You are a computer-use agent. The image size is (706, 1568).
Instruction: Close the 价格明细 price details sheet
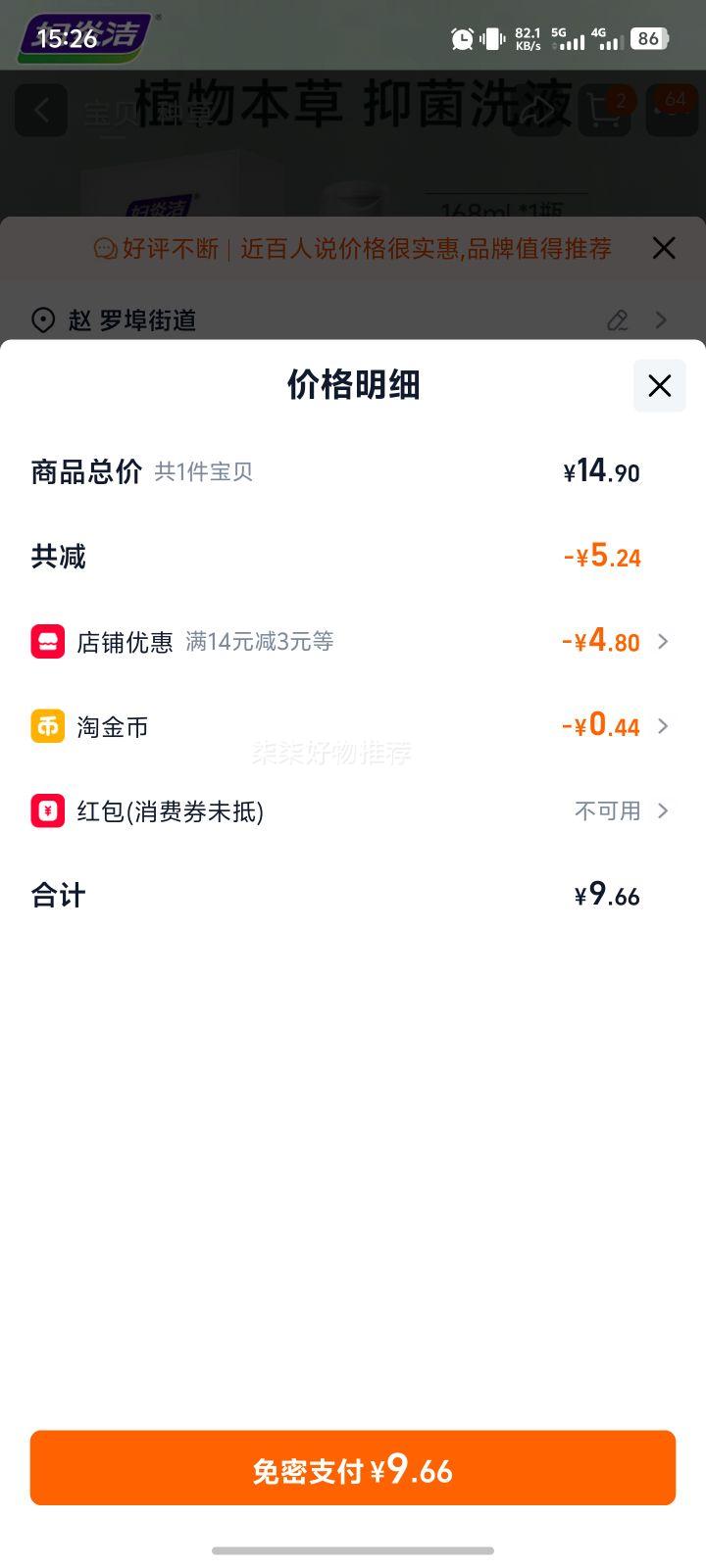coord(659,385)
